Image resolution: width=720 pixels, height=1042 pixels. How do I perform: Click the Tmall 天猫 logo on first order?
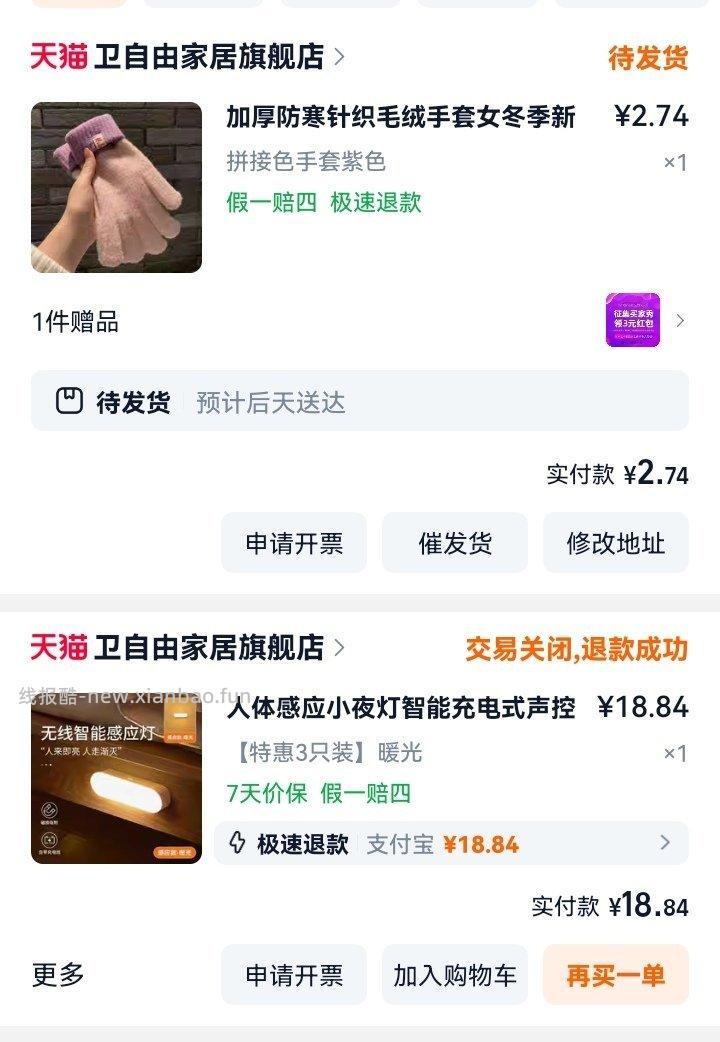[58, 57]
